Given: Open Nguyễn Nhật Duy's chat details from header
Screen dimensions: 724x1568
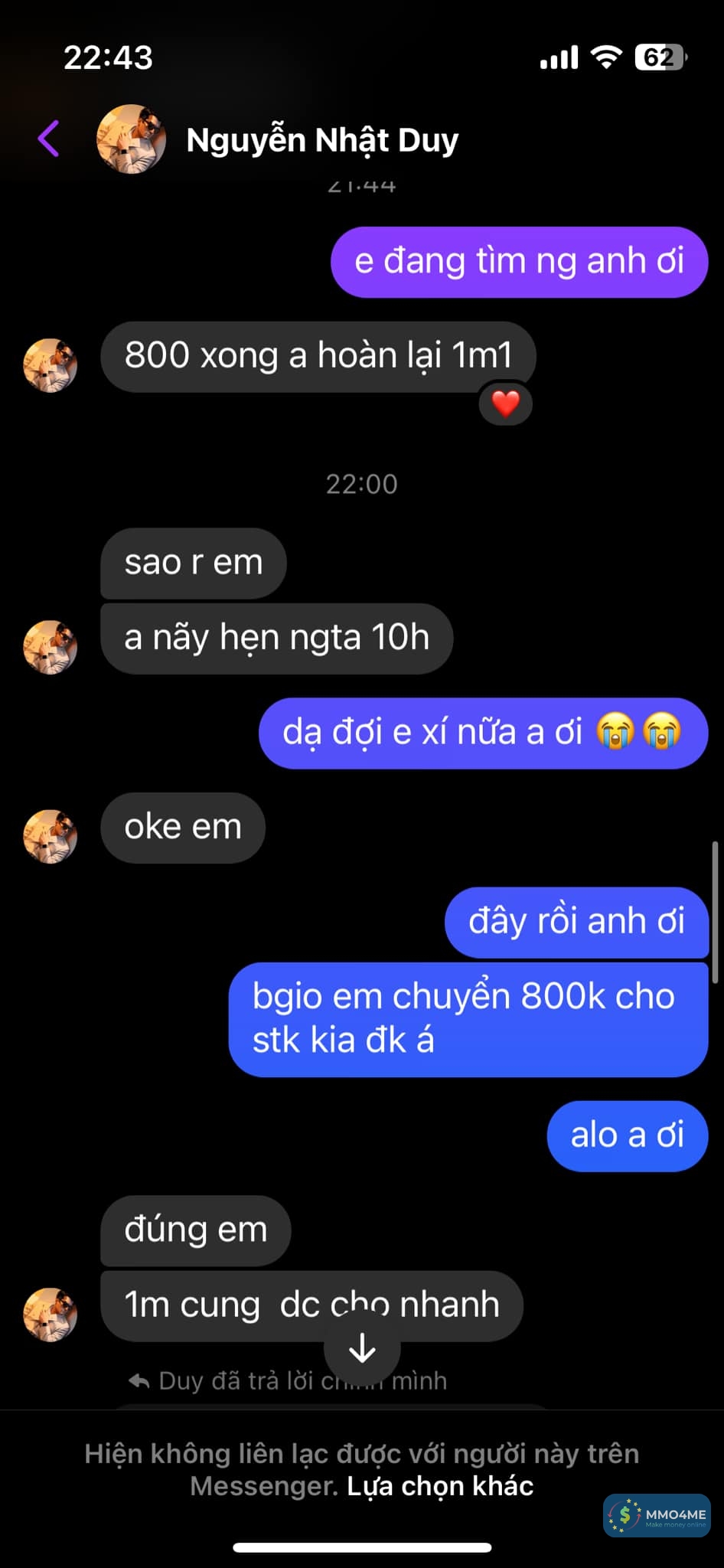Looking at the screenshot, I should pyautogui.click(x=321, y=140).
